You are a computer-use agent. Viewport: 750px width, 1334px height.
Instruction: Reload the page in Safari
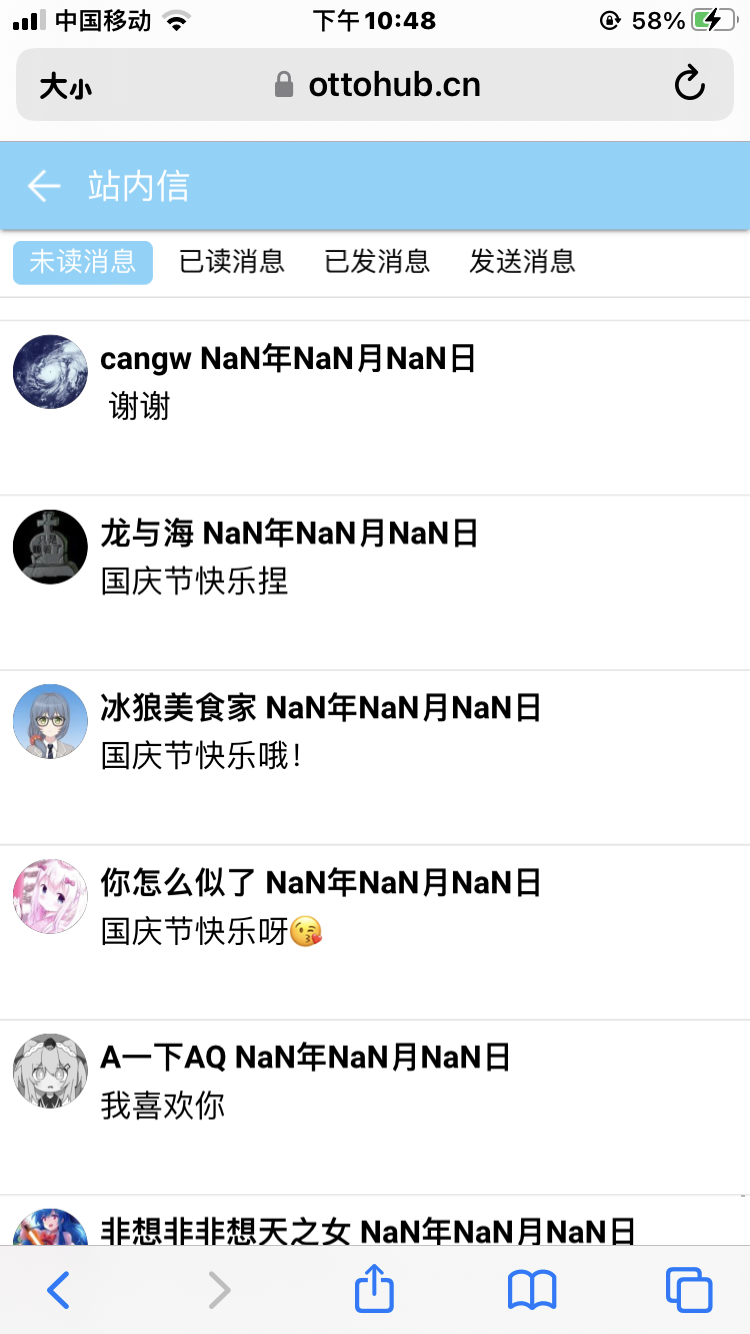coord(689,85)
